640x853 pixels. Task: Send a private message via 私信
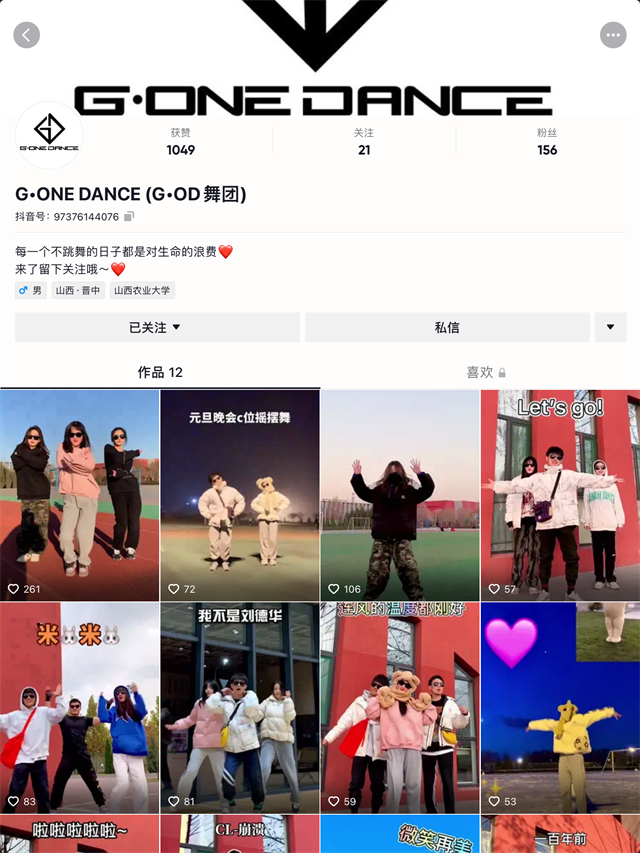point(447,327)
